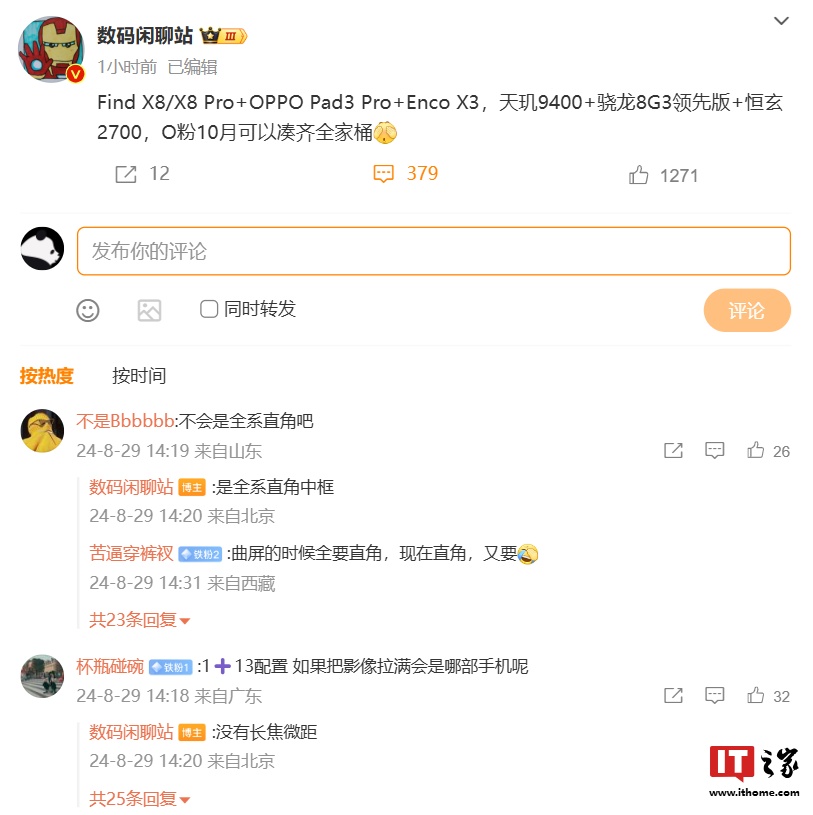Switch to 按时间 sorting tab
This screenshot has height=815, width=813.
coord(139,376)
